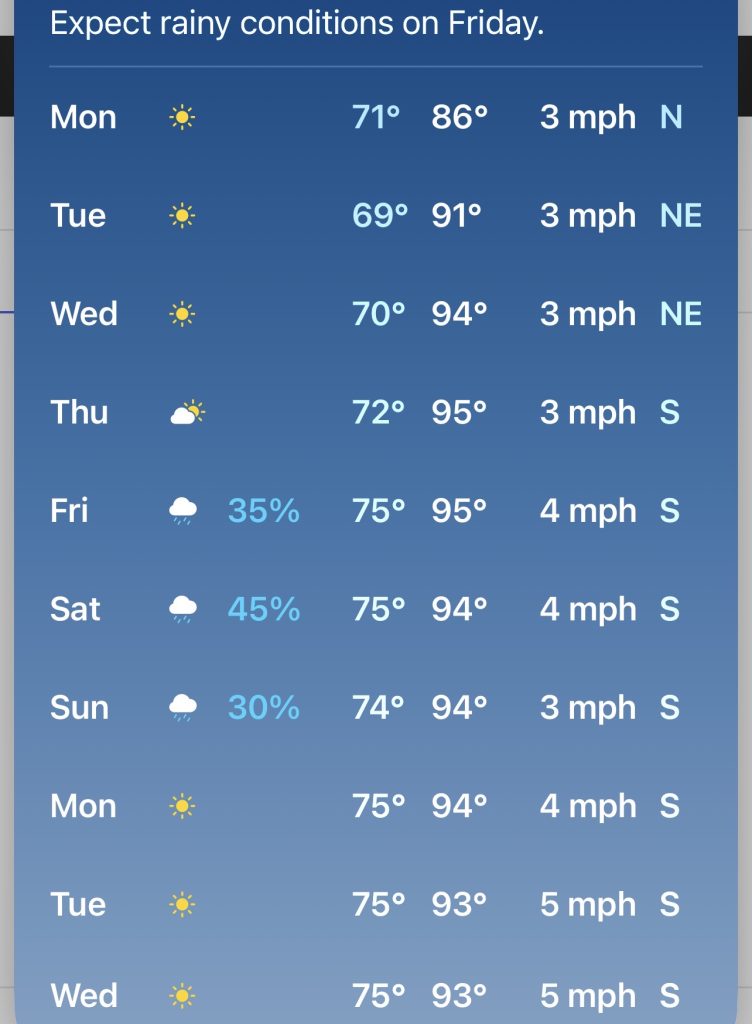Viewport: 752px width, 1024px height.
Task: Open Saturday's forecast with 45% rain
Action: click(x=376, y=609)
